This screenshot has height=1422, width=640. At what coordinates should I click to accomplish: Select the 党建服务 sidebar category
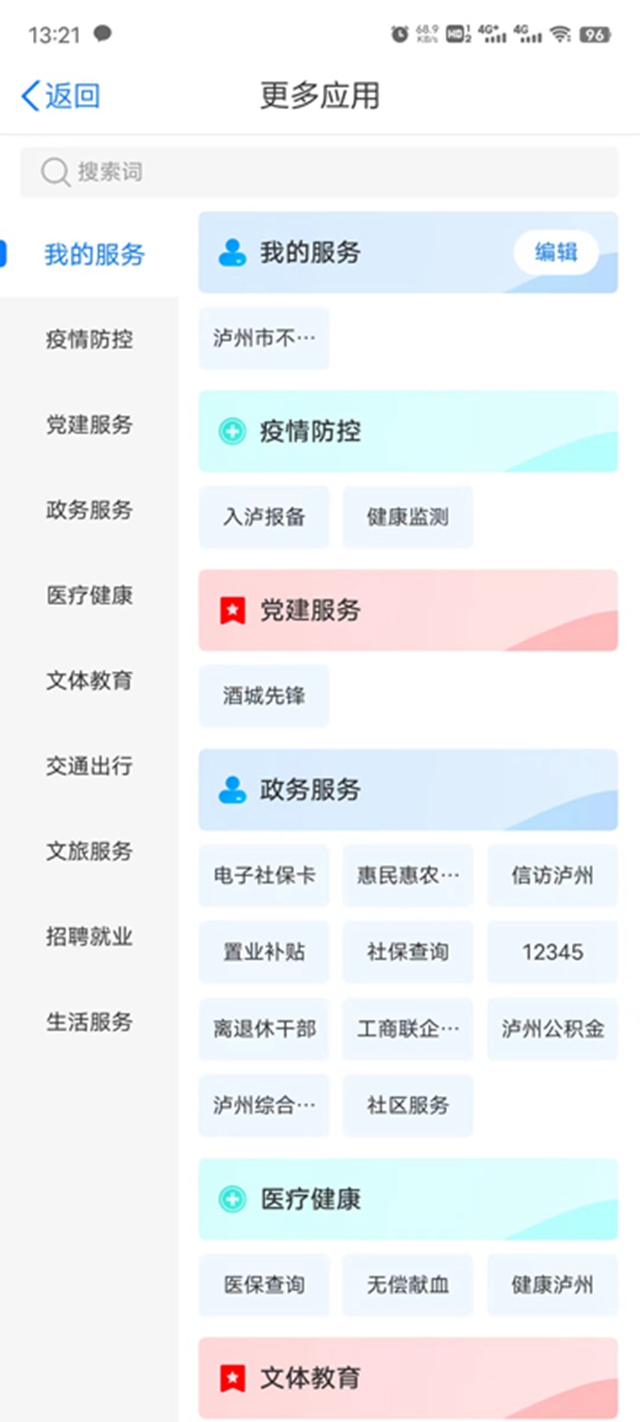89,425
